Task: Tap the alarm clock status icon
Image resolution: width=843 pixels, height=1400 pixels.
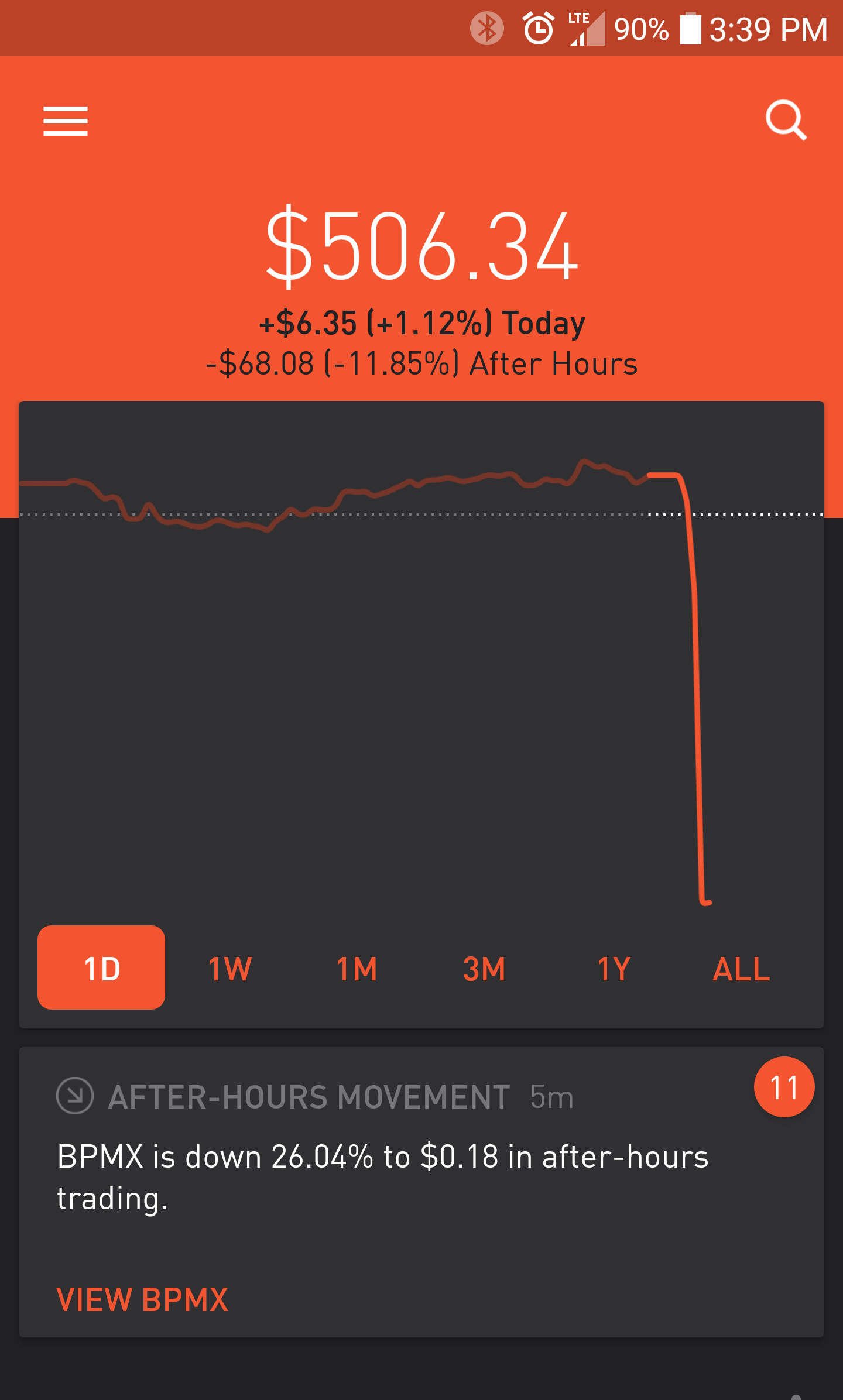Action: tap(538, 28)
